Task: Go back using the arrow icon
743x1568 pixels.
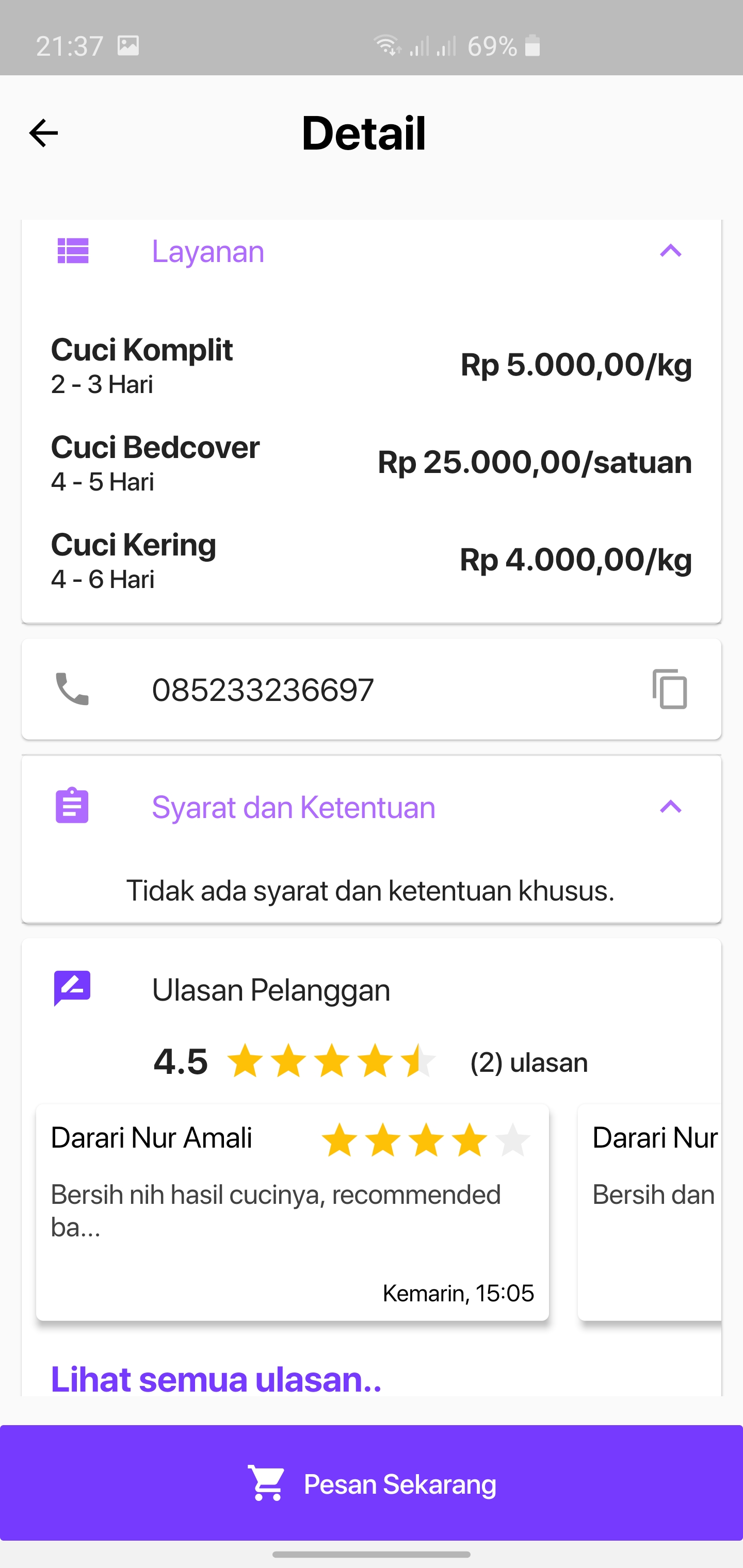Action: [43, 133]
